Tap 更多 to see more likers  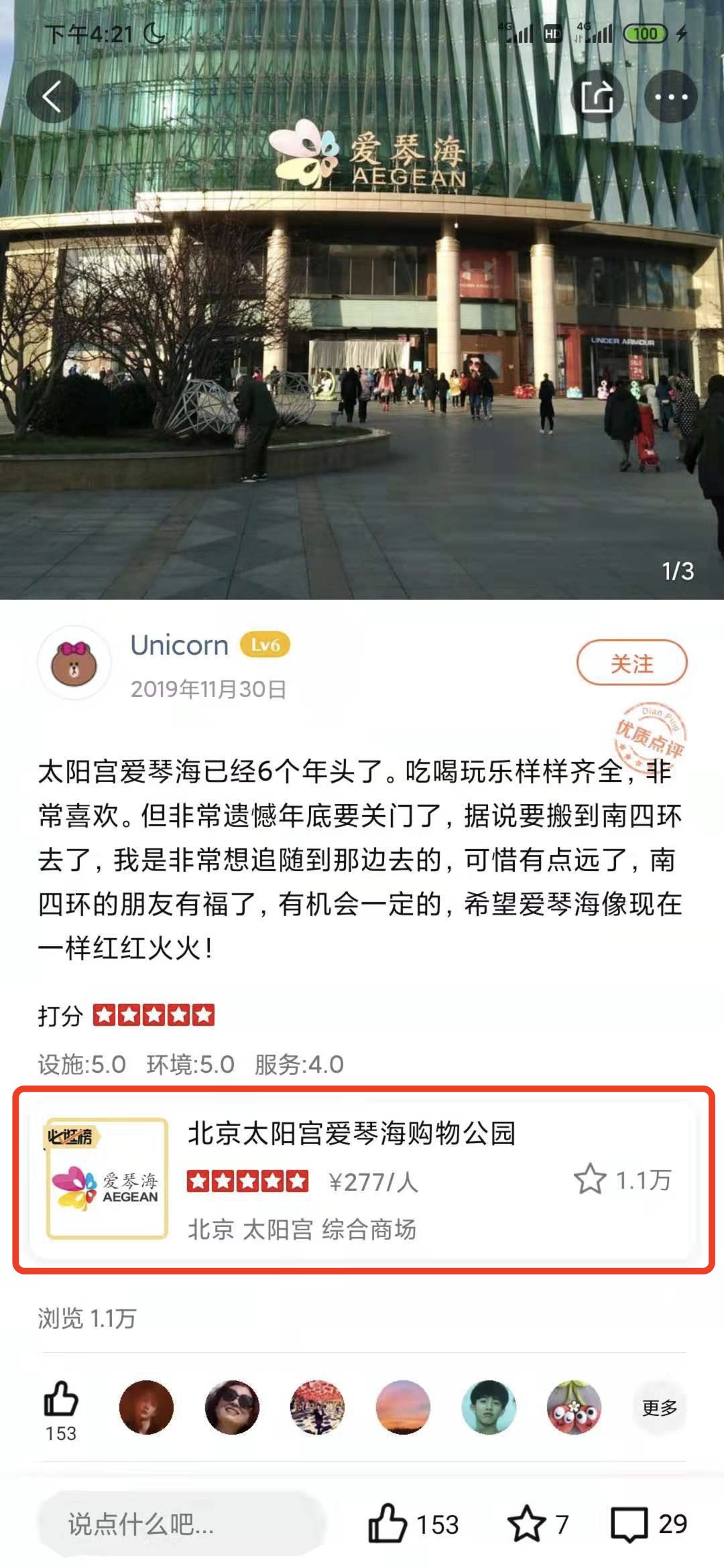click(660, 1408)
